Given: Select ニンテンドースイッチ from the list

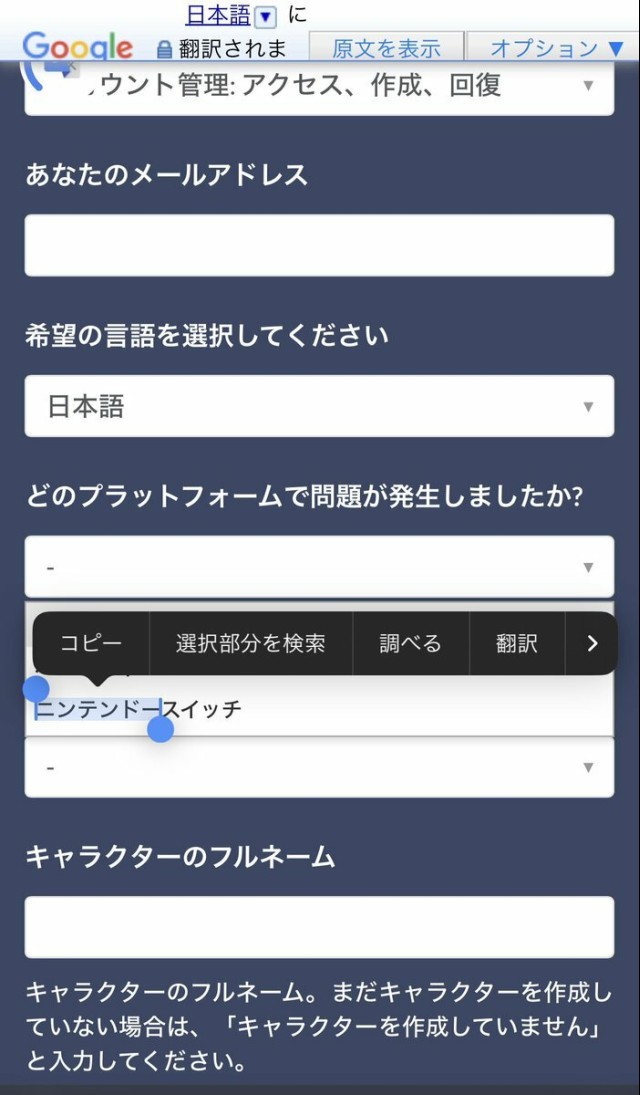Looking at the screenshot, I should [139, 710].
